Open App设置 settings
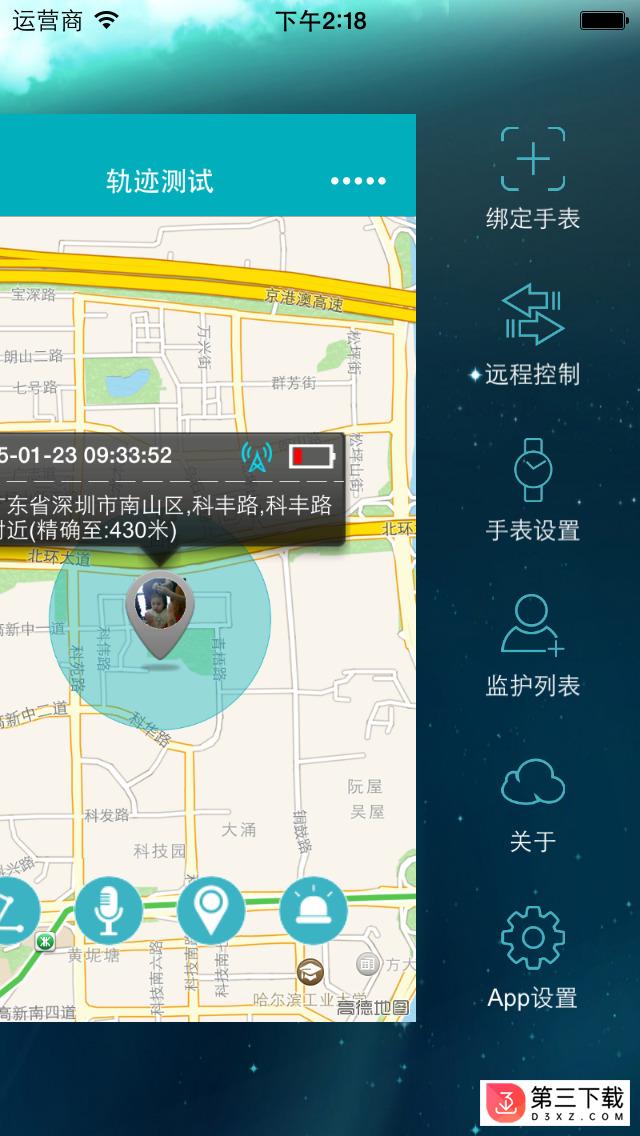Screen dimensions: 640x1136 point(532,958)
